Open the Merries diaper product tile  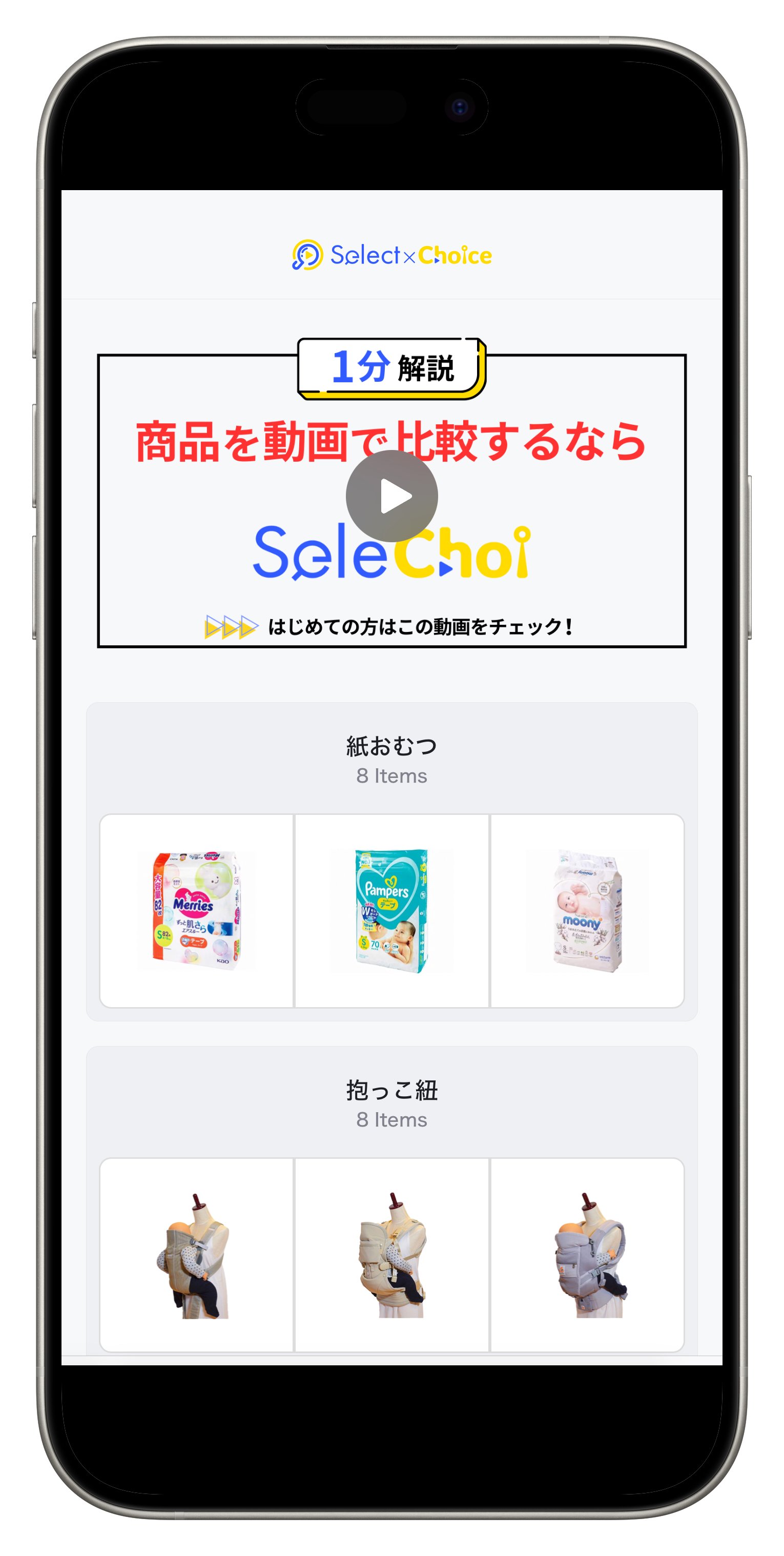tap(196, 910)
